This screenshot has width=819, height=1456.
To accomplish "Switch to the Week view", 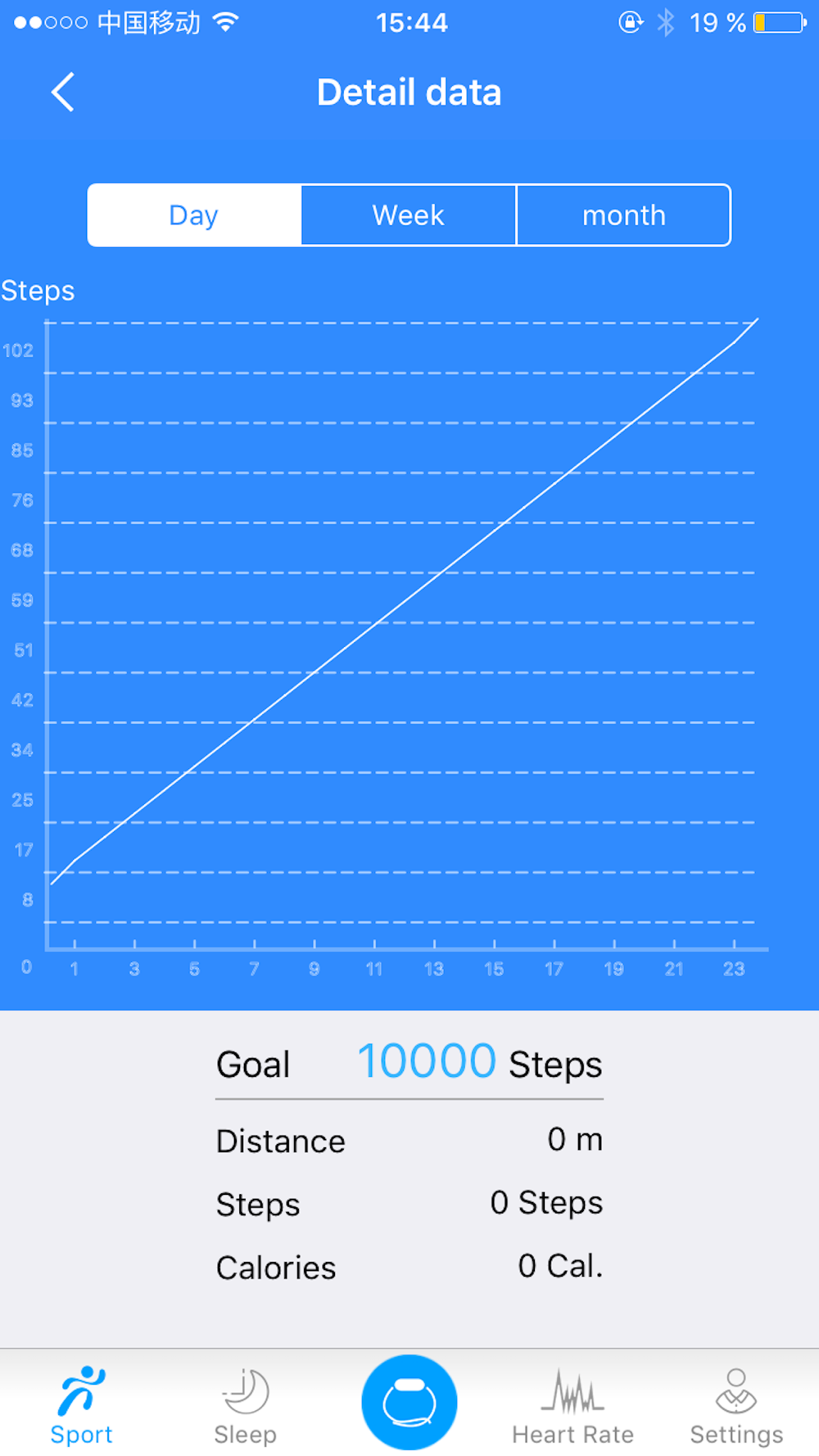I will (409, 215).
